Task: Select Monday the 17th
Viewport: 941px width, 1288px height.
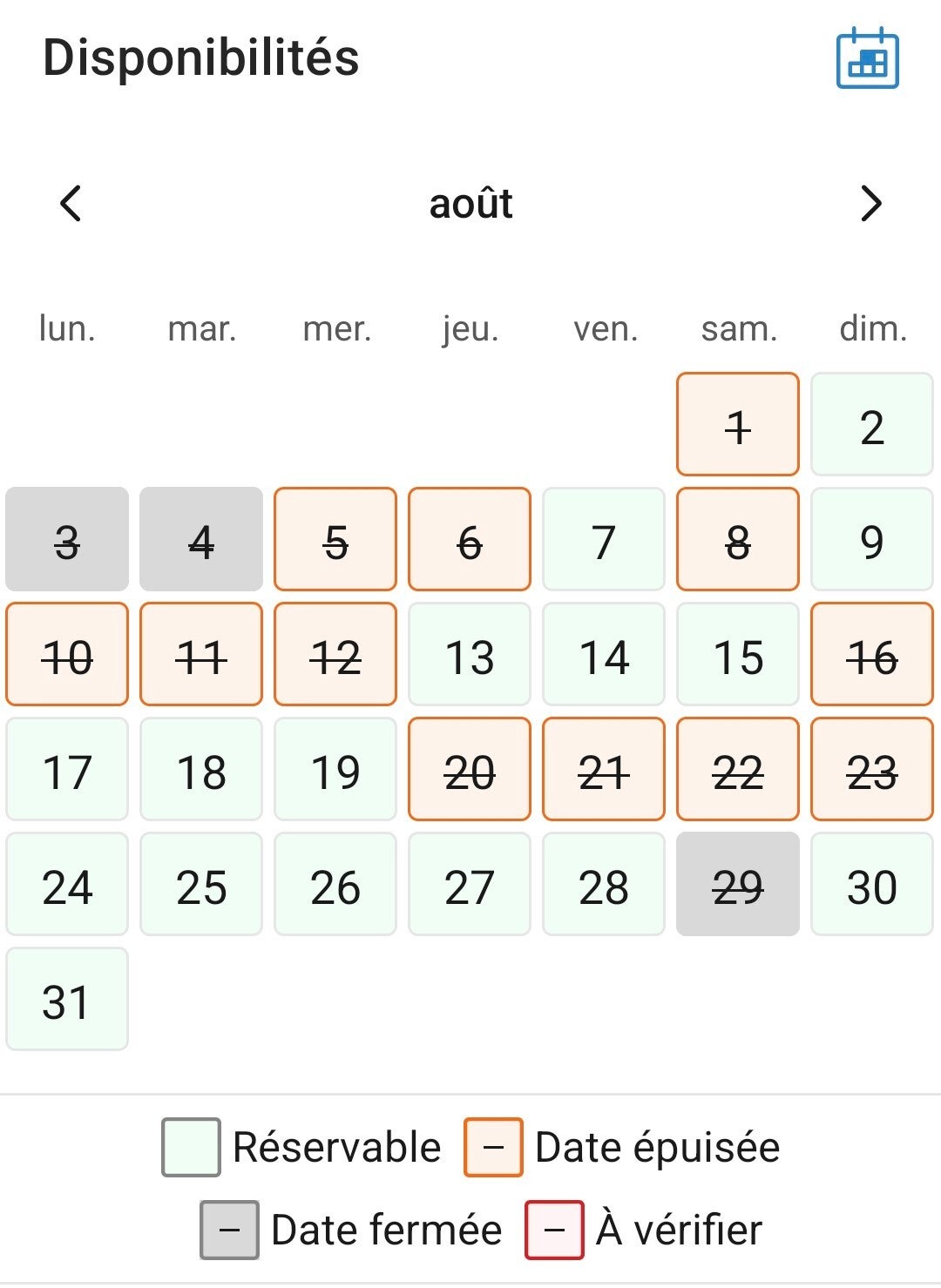Action: (67, 769)
